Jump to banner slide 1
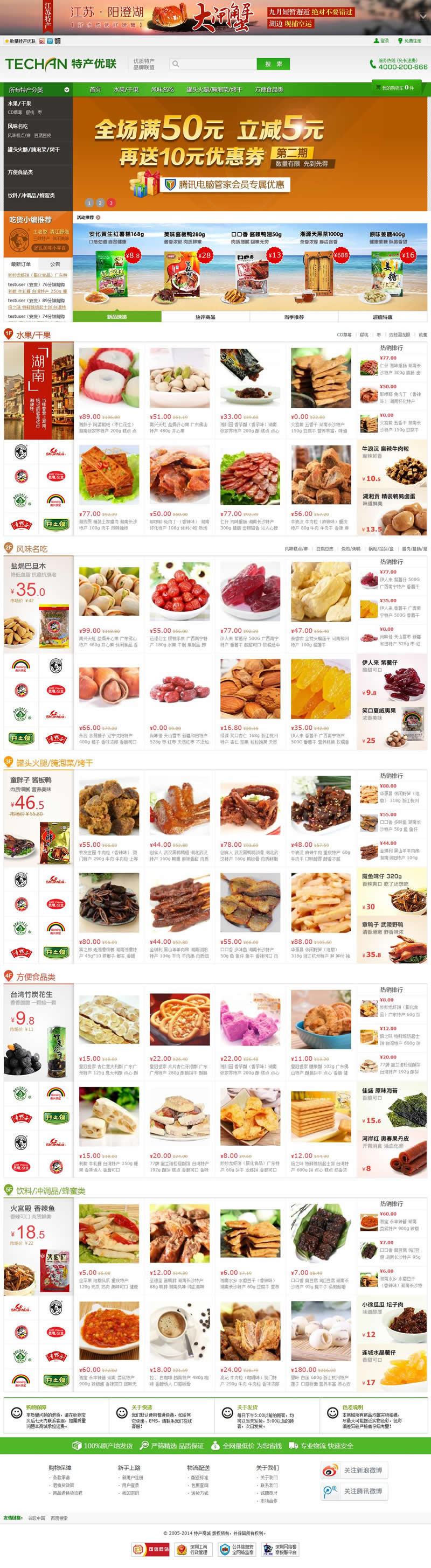 point(89,203)
